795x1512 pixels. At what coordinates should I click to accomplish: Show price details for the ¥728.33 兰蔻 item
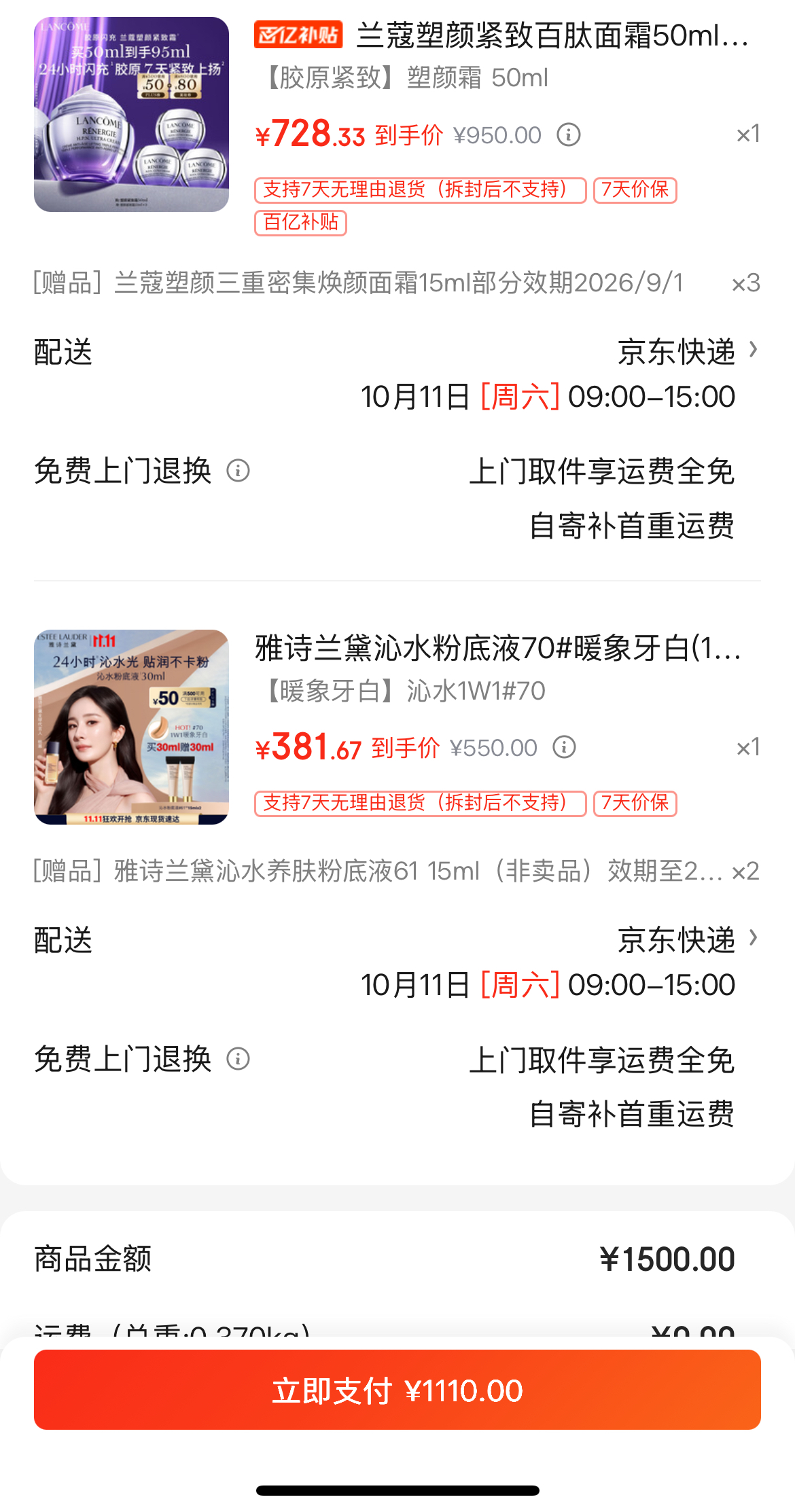coord(569,134)
